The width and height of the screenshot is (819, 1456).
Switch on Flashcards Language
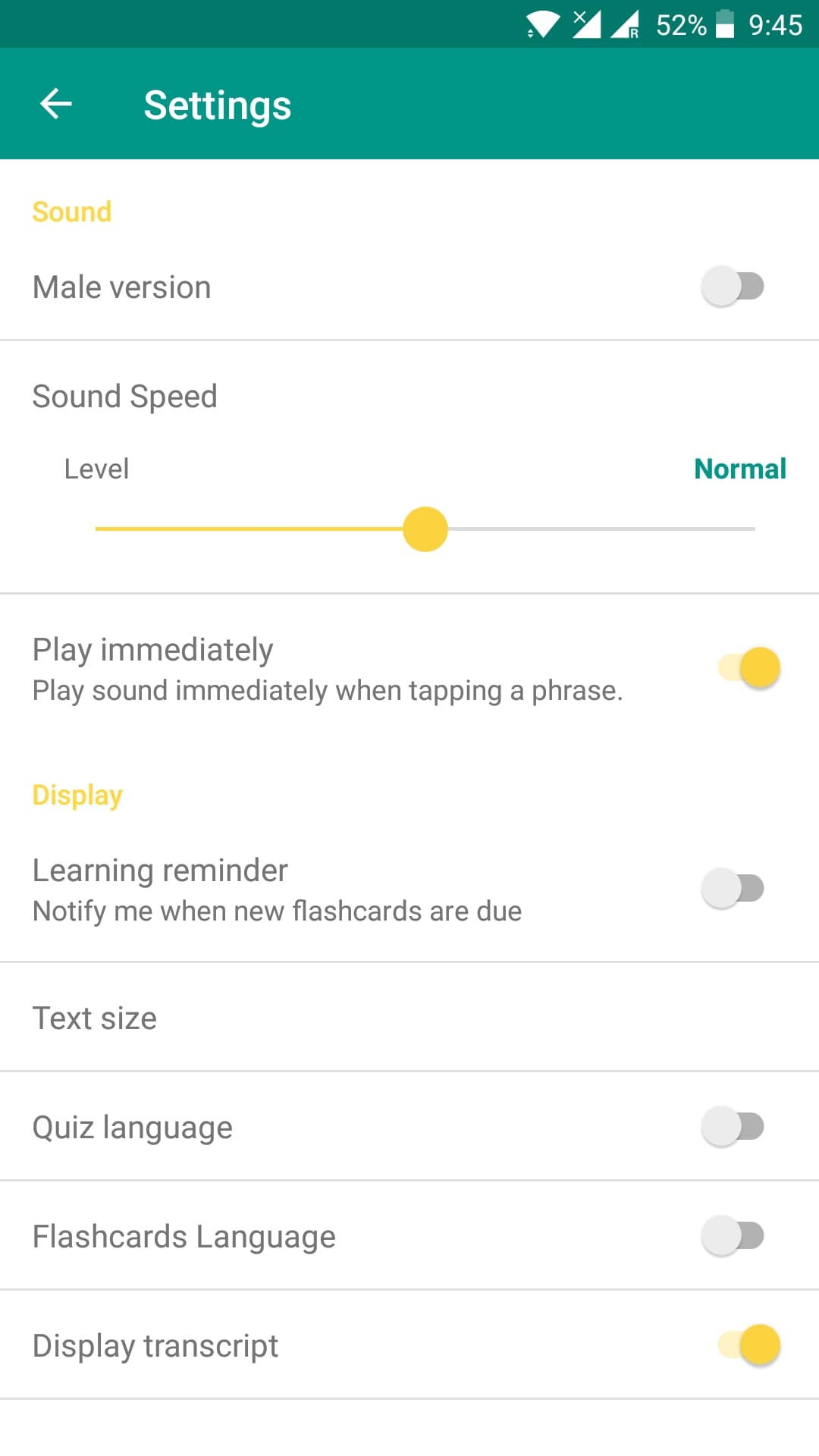coord(733,1235)
